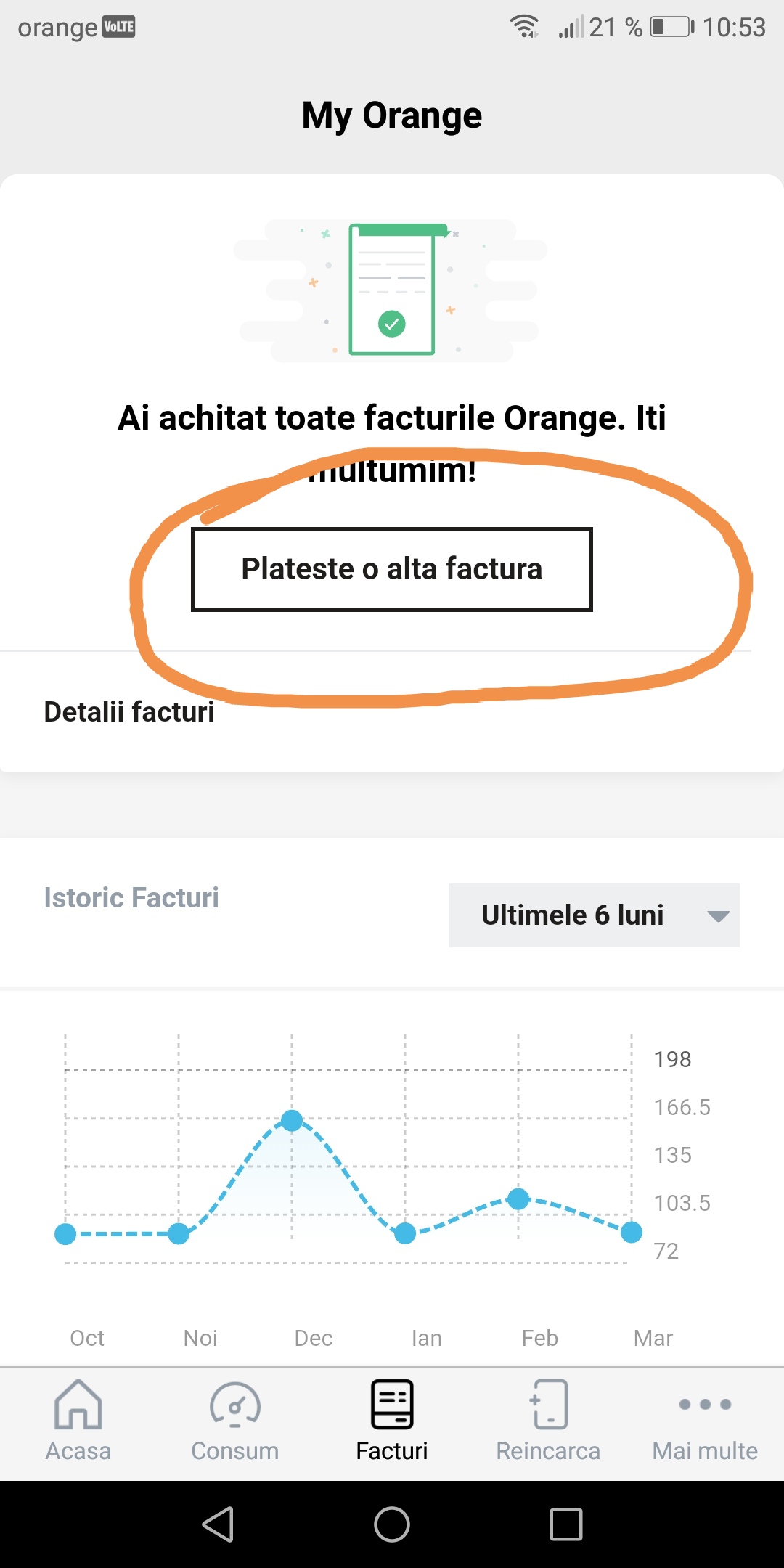This screenshot has width=784, height=1568.
Task: Open Istoric Facturi heading
Action: (x=131, y=897)
